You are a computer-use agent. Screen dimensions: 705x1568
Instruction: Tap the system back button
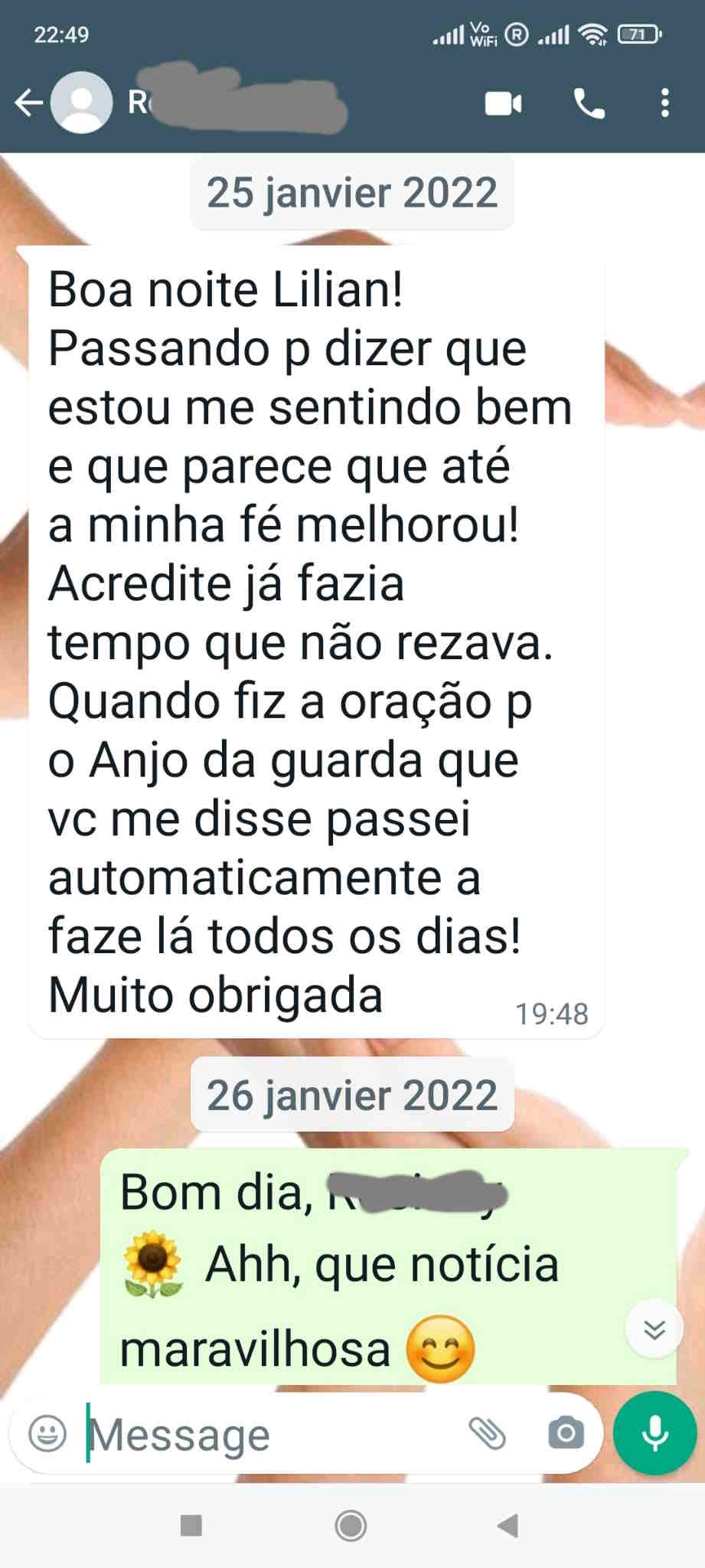508,1525
